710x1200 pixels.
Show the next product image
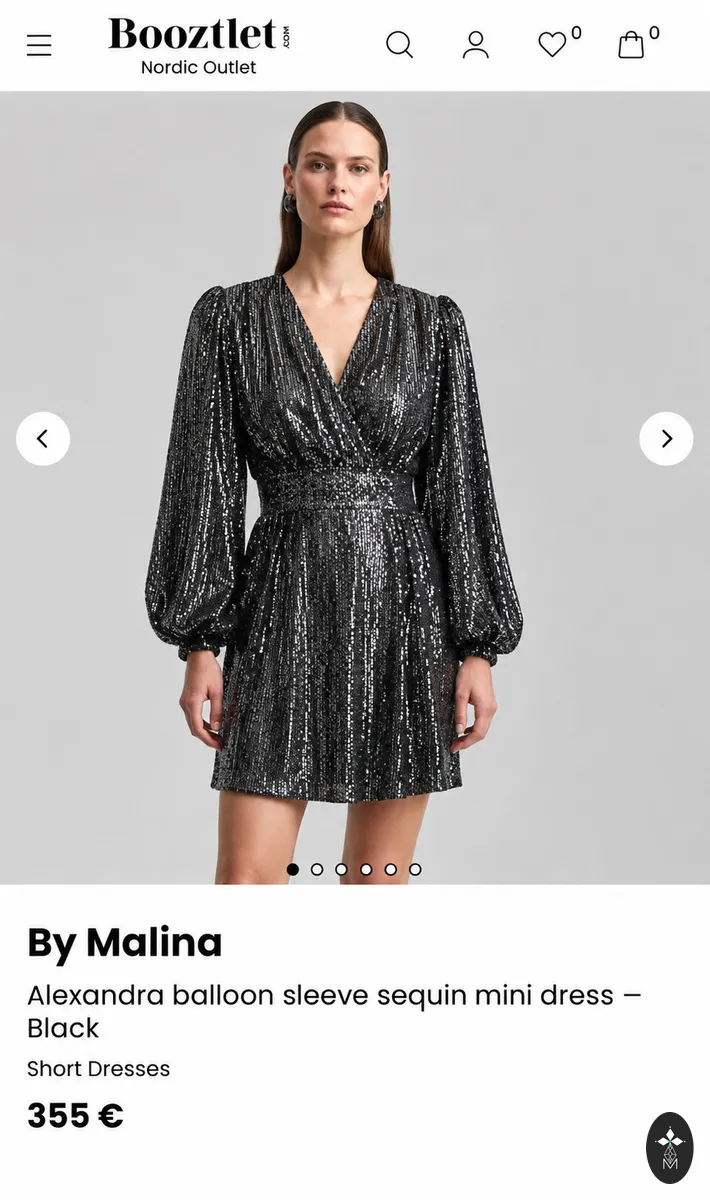tap(666, 438)
